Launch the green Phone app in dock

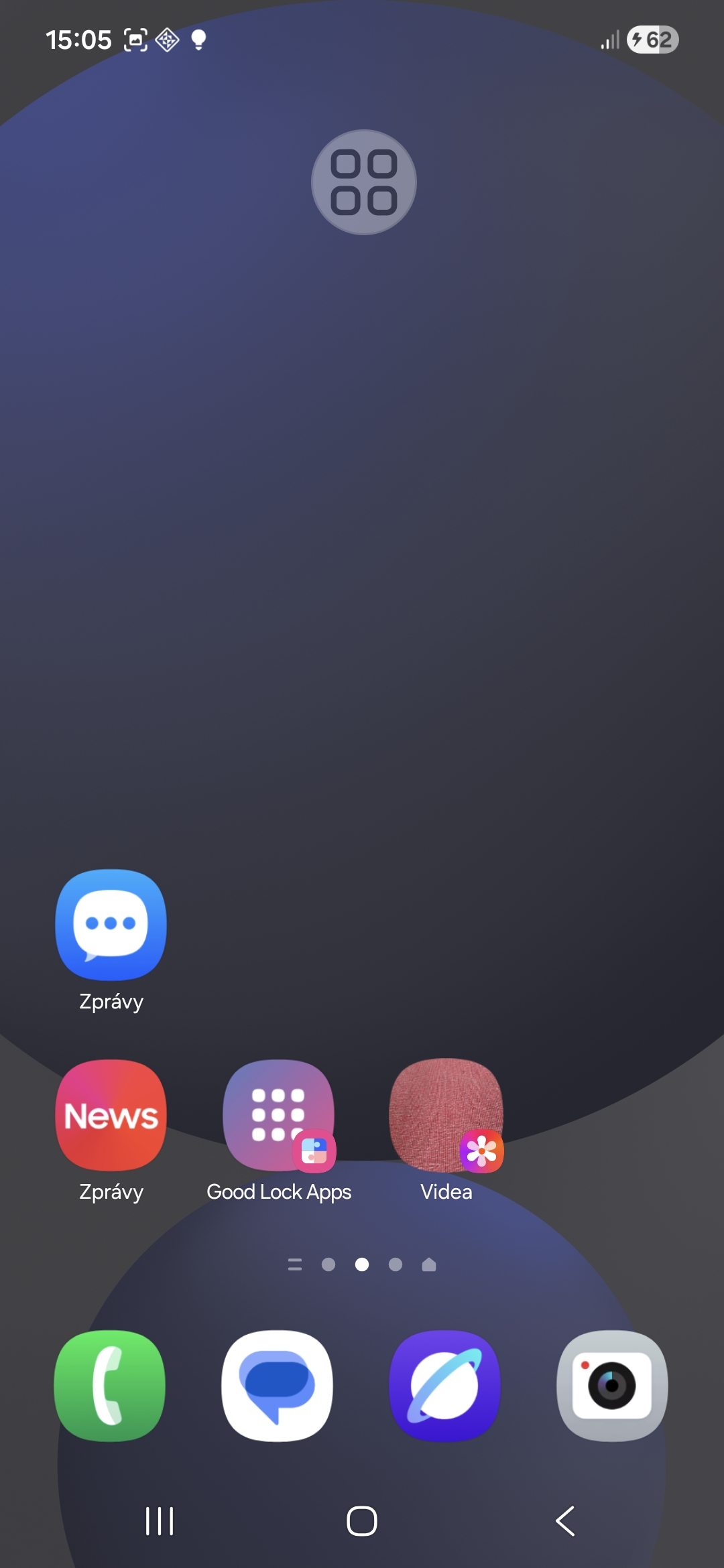point(110,1386)
